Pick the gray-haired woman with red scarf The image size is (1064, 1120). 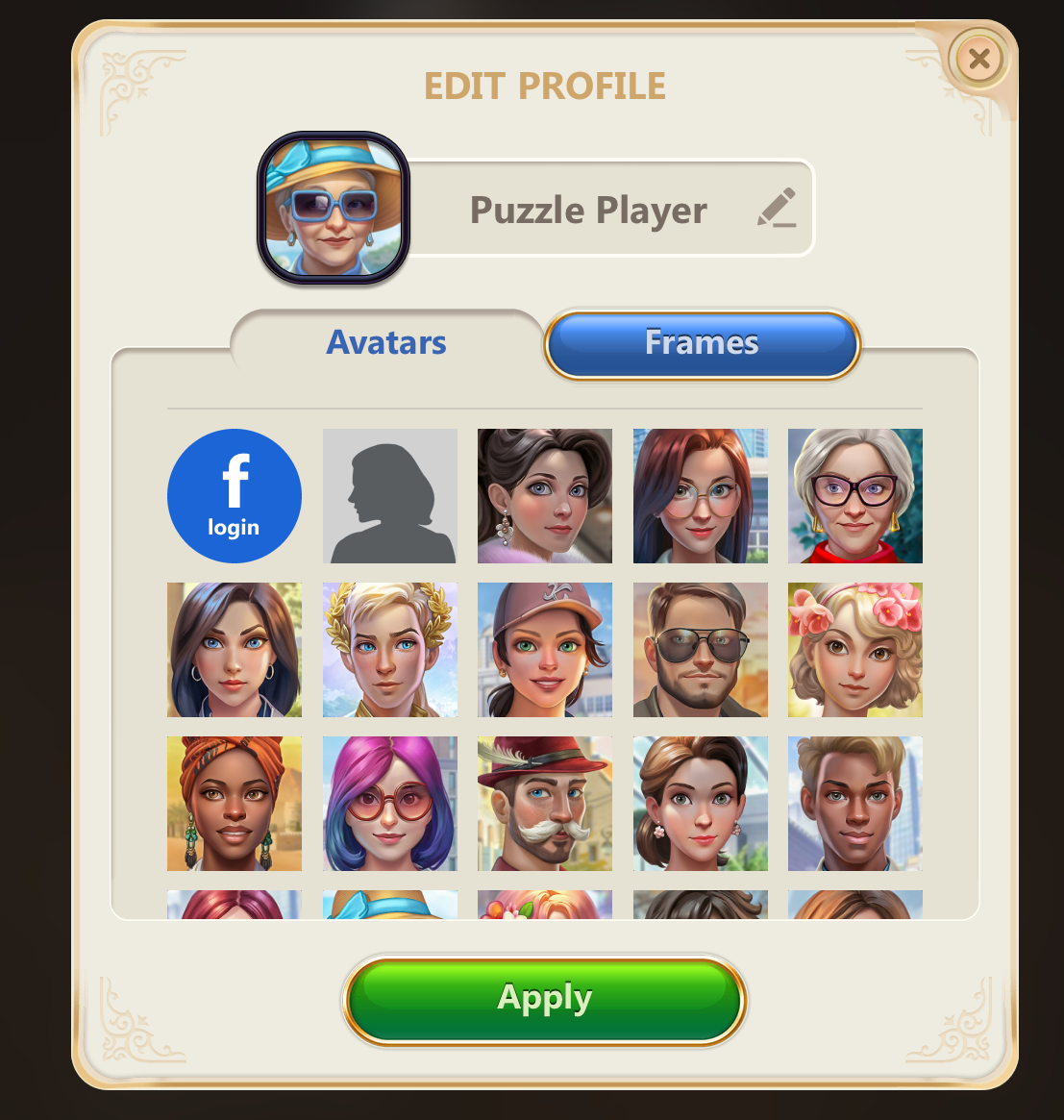(854, 496)
